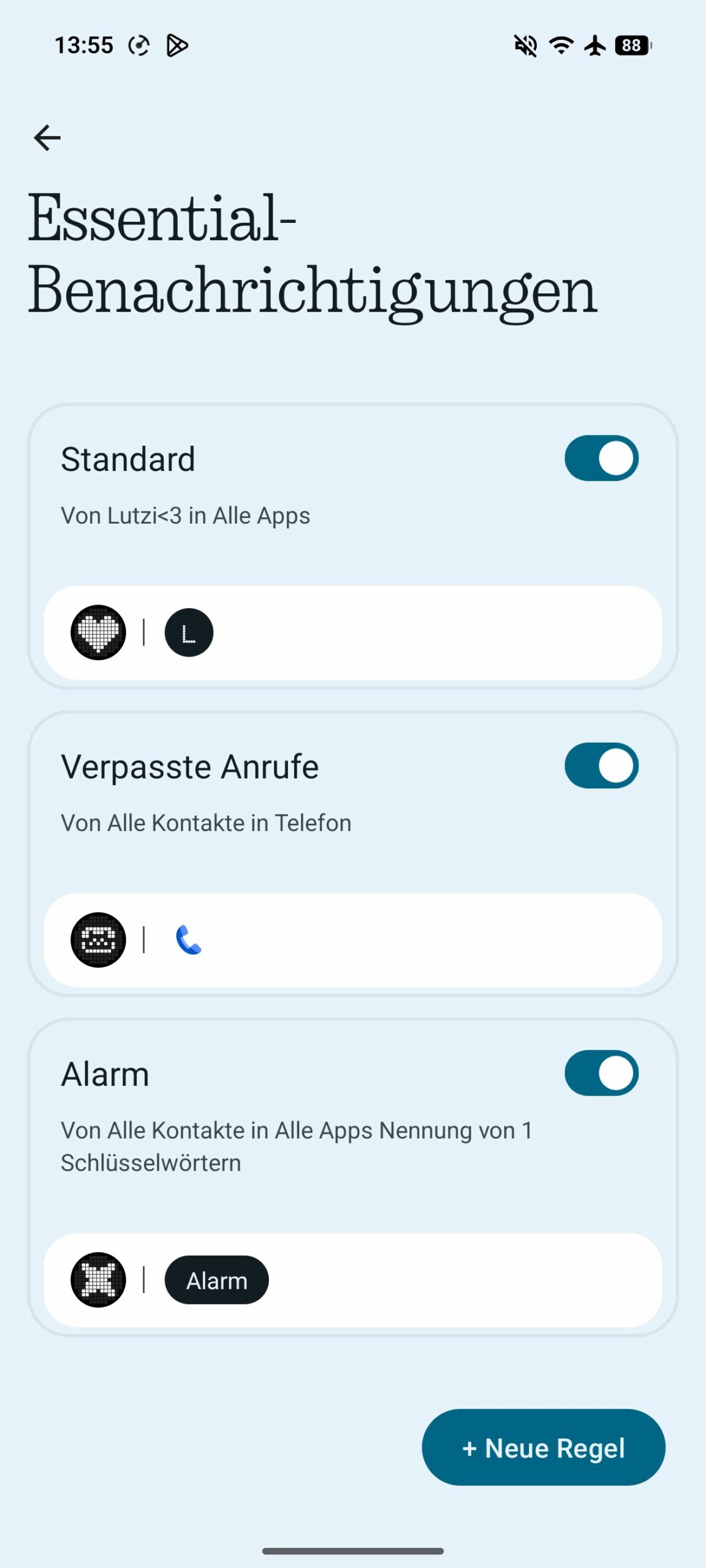Toggle the Alarm rule off

click(x=601, y=1073)
